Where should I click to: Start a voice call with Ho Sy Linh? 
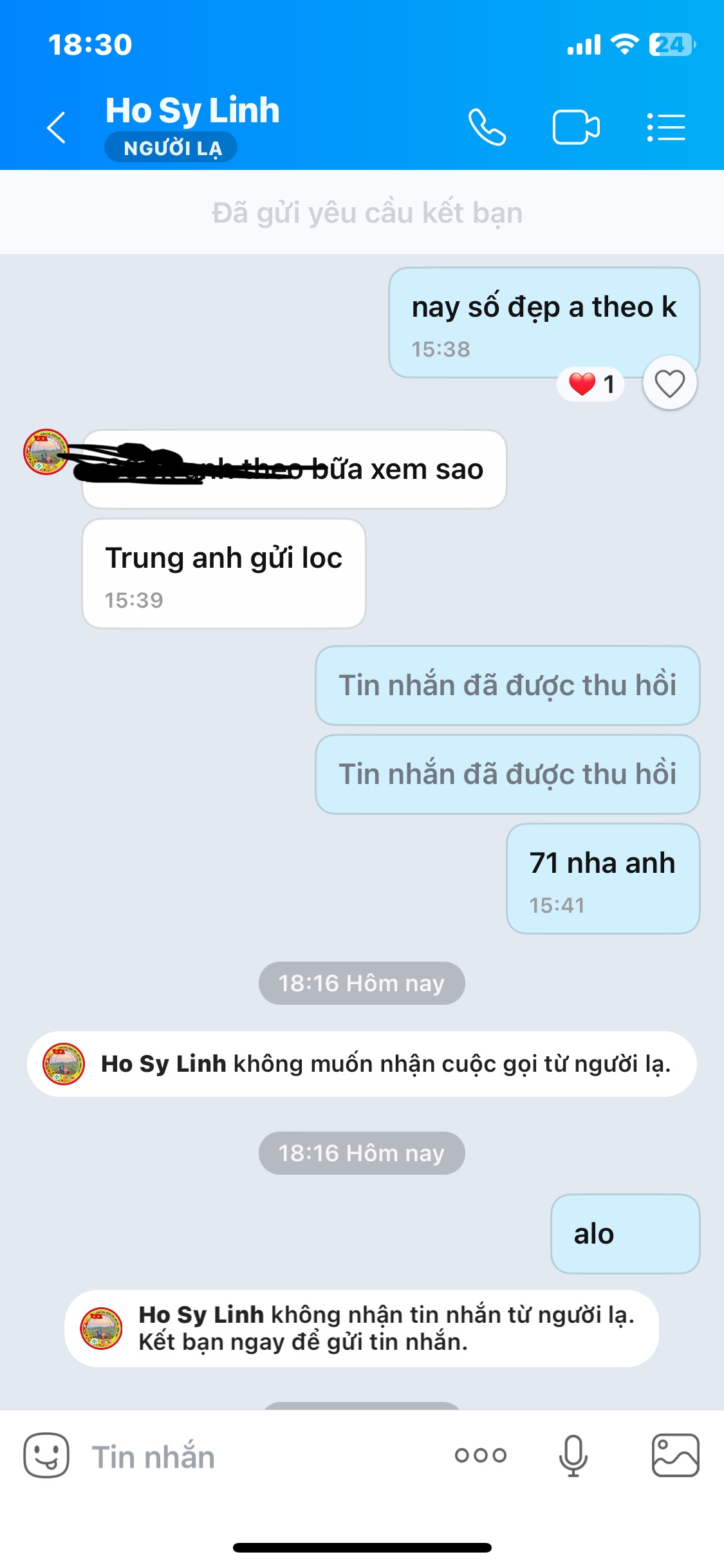click(x=487, y=127)
